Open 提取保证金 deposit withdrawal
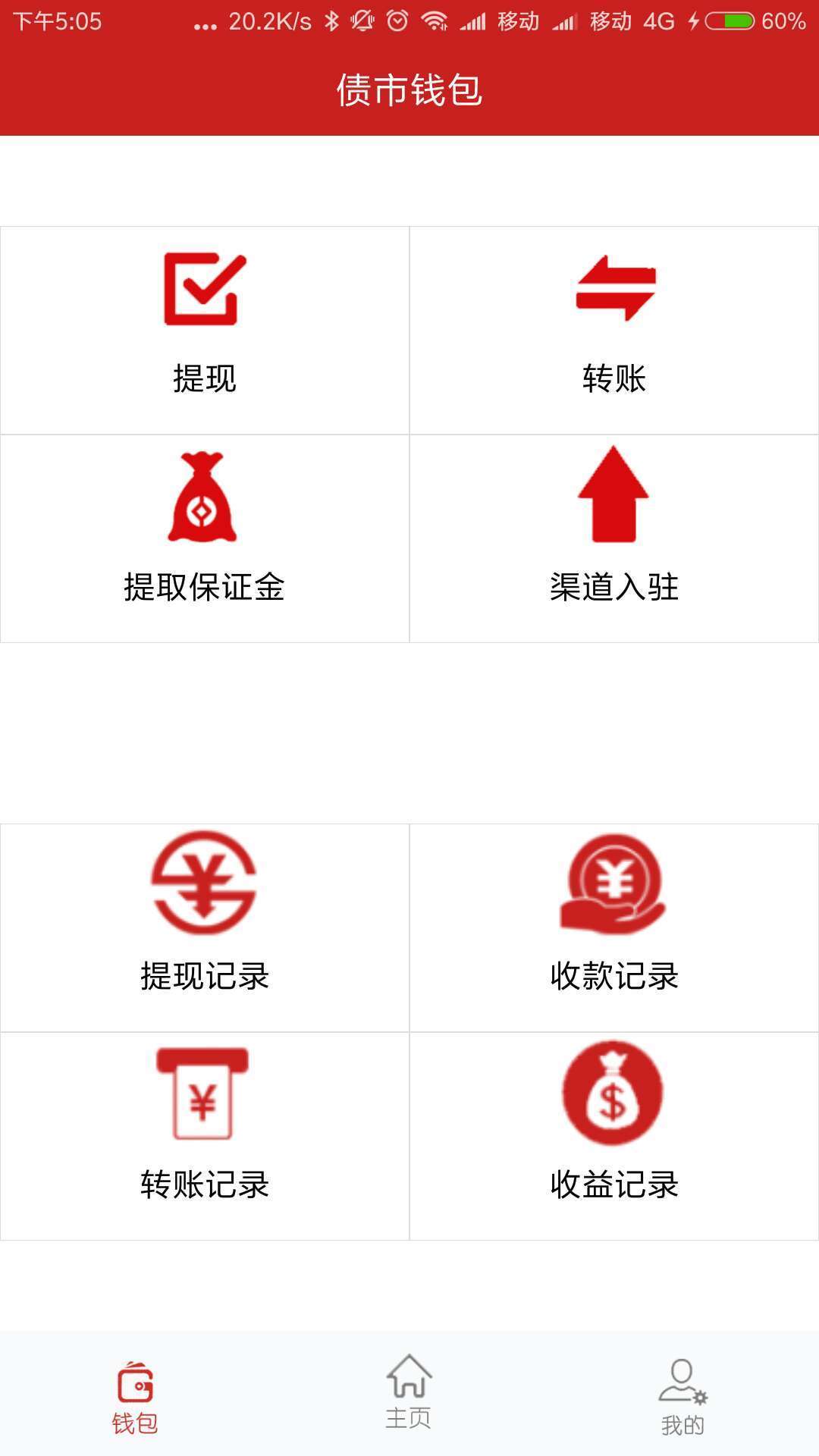The width and height of the screenshot is (819, 1456). tap(205, 538)
